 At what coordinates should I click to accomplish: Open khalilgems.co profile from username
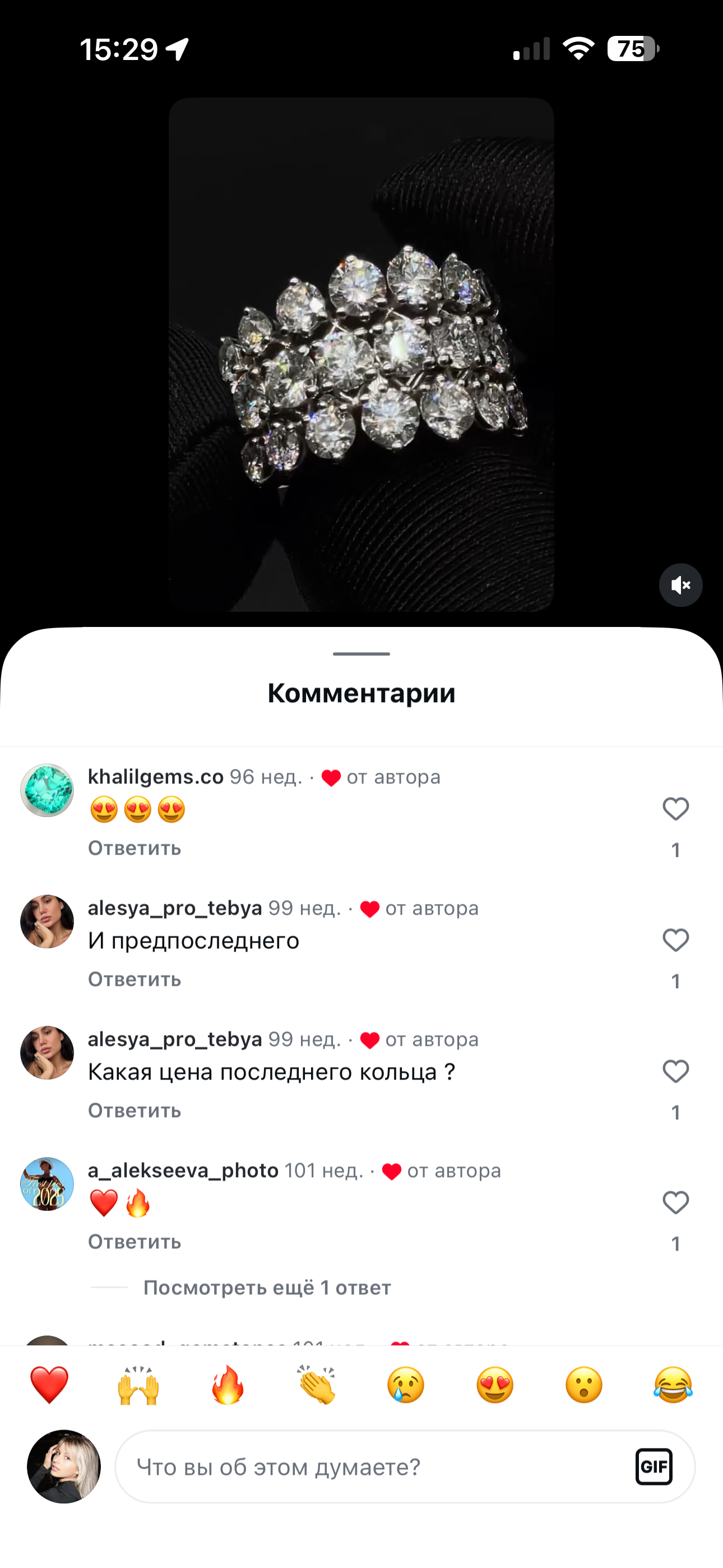pos(156,777)
